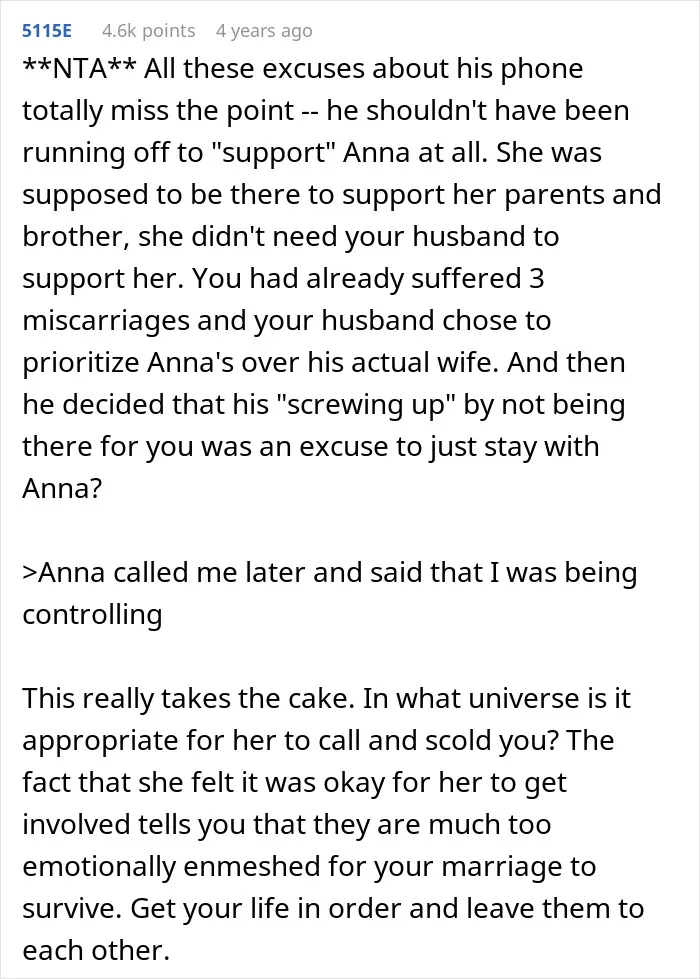
Task: Open user 5115E's profile
Action: (x=47, y=31)
